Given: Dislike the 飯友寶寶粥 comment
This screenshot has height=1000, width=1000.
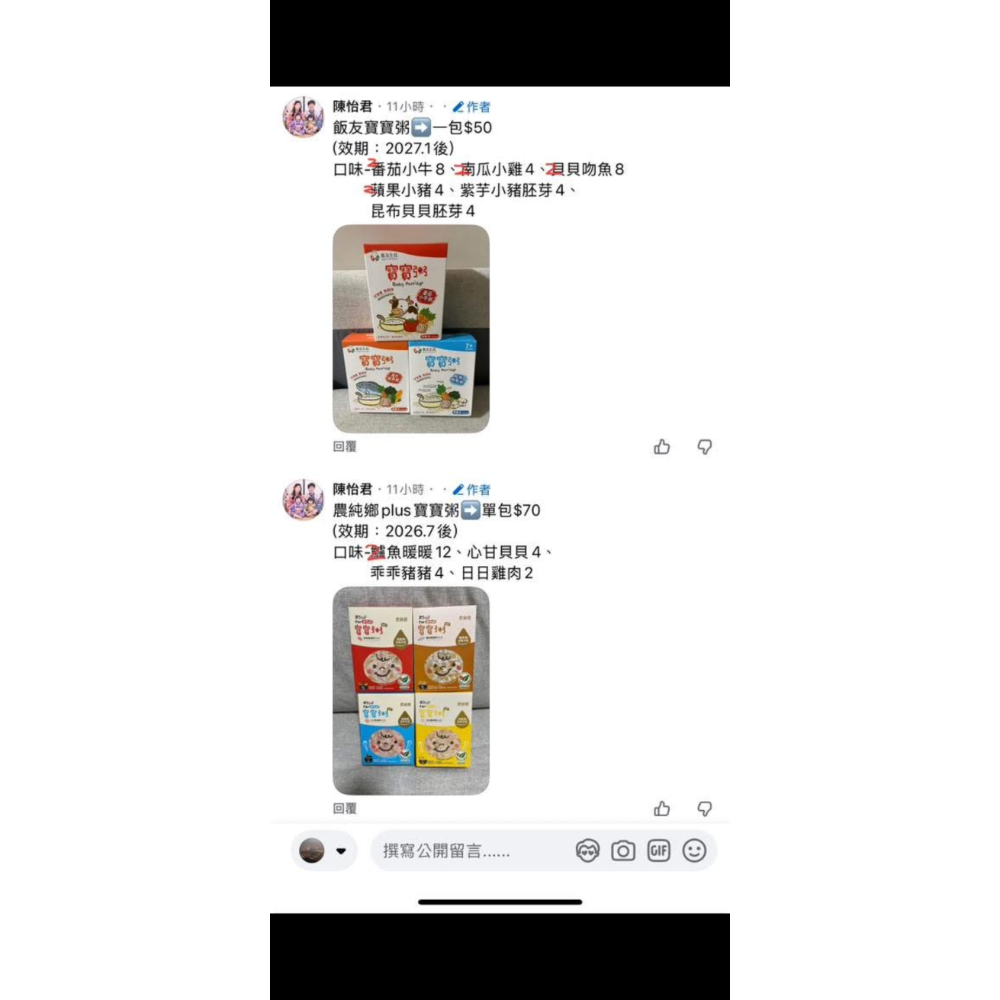Looking at the screenshot, I should pos(705,447).
